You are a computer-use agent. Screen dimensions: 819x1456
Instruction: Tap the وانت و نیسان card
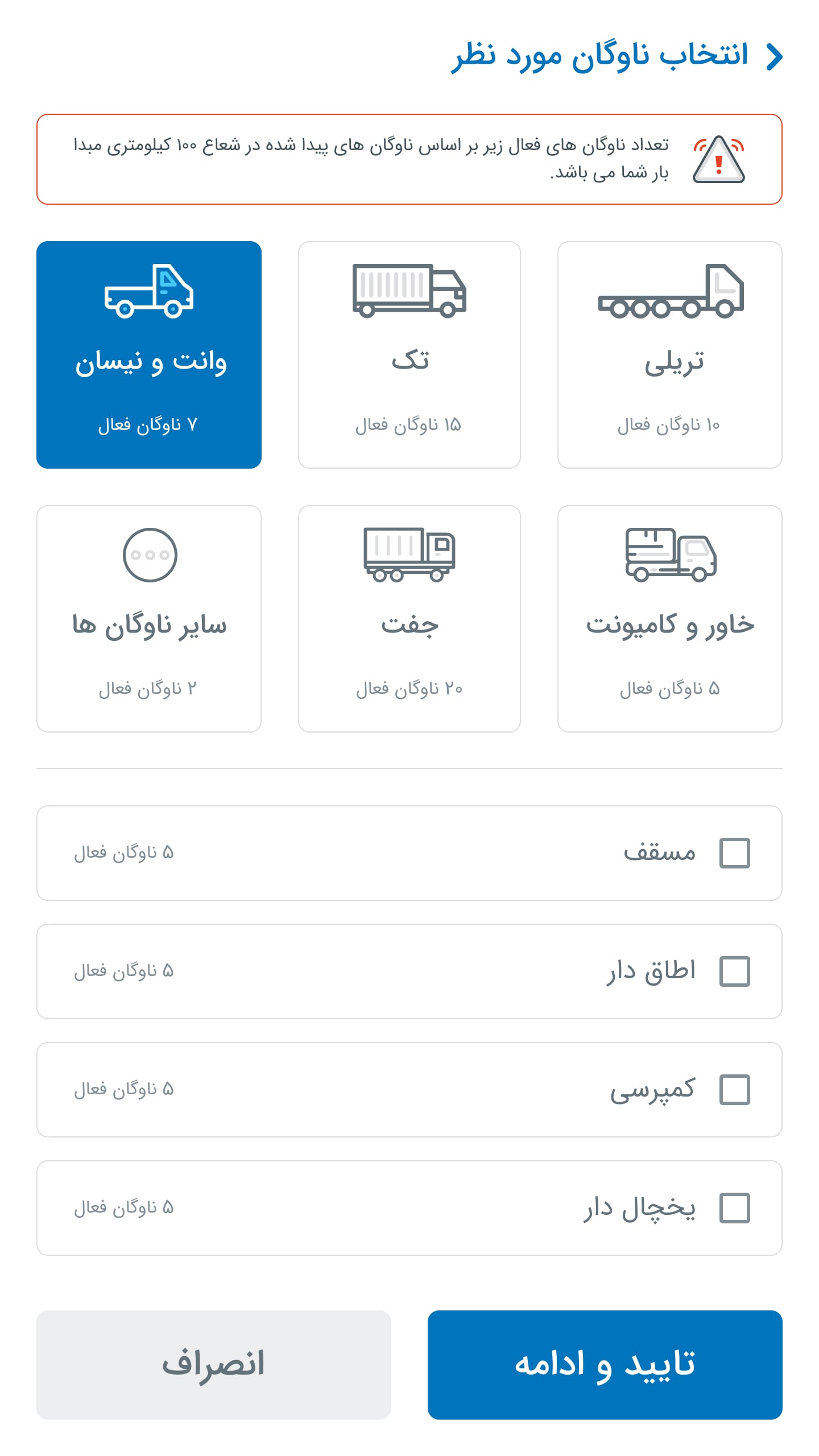point(149,355)
